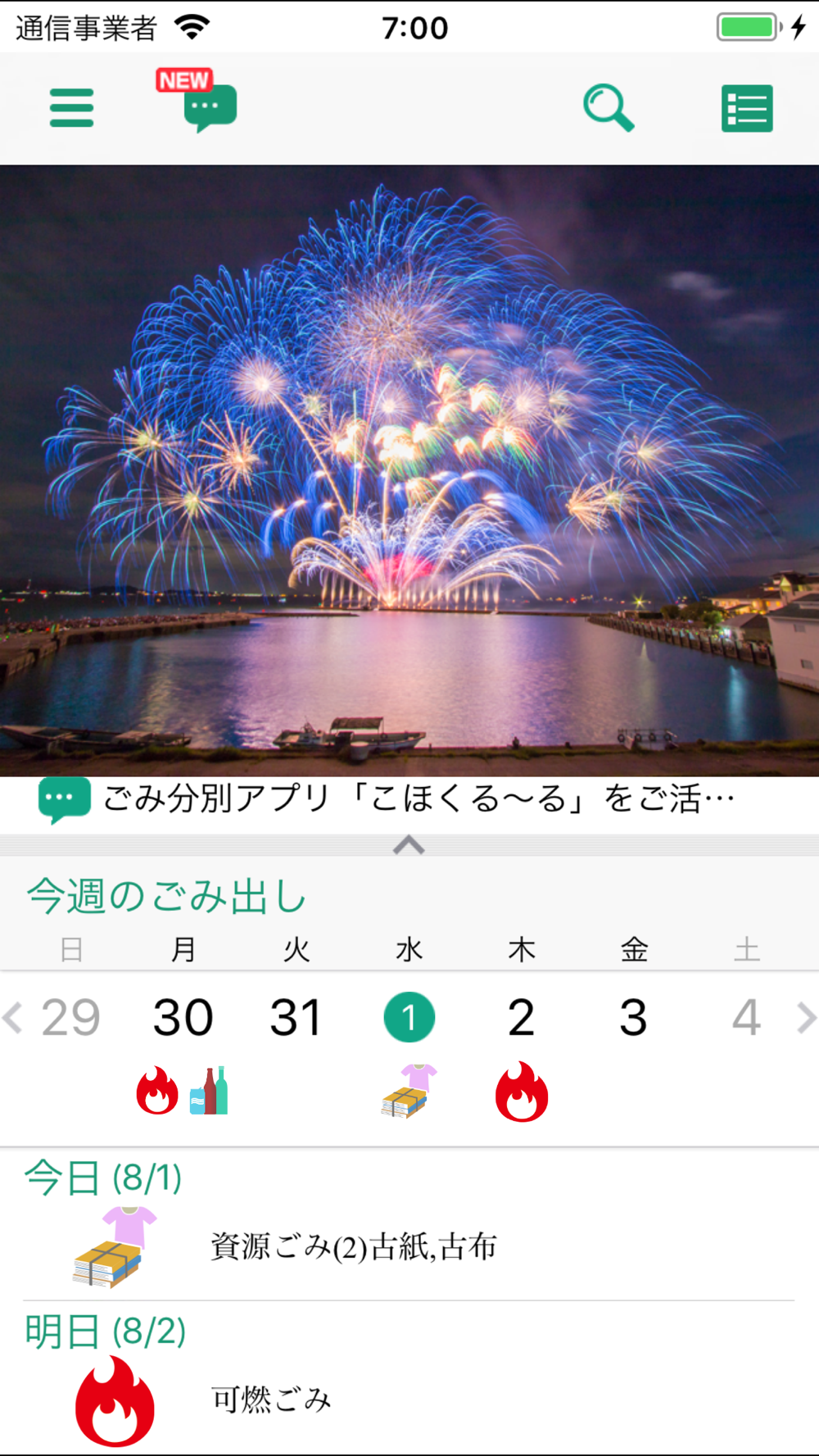Viewport: 819px width, 1456px height.
Task: Select Tuesday the 31st
Action: pyautogui.click(x=296, y=1018)
